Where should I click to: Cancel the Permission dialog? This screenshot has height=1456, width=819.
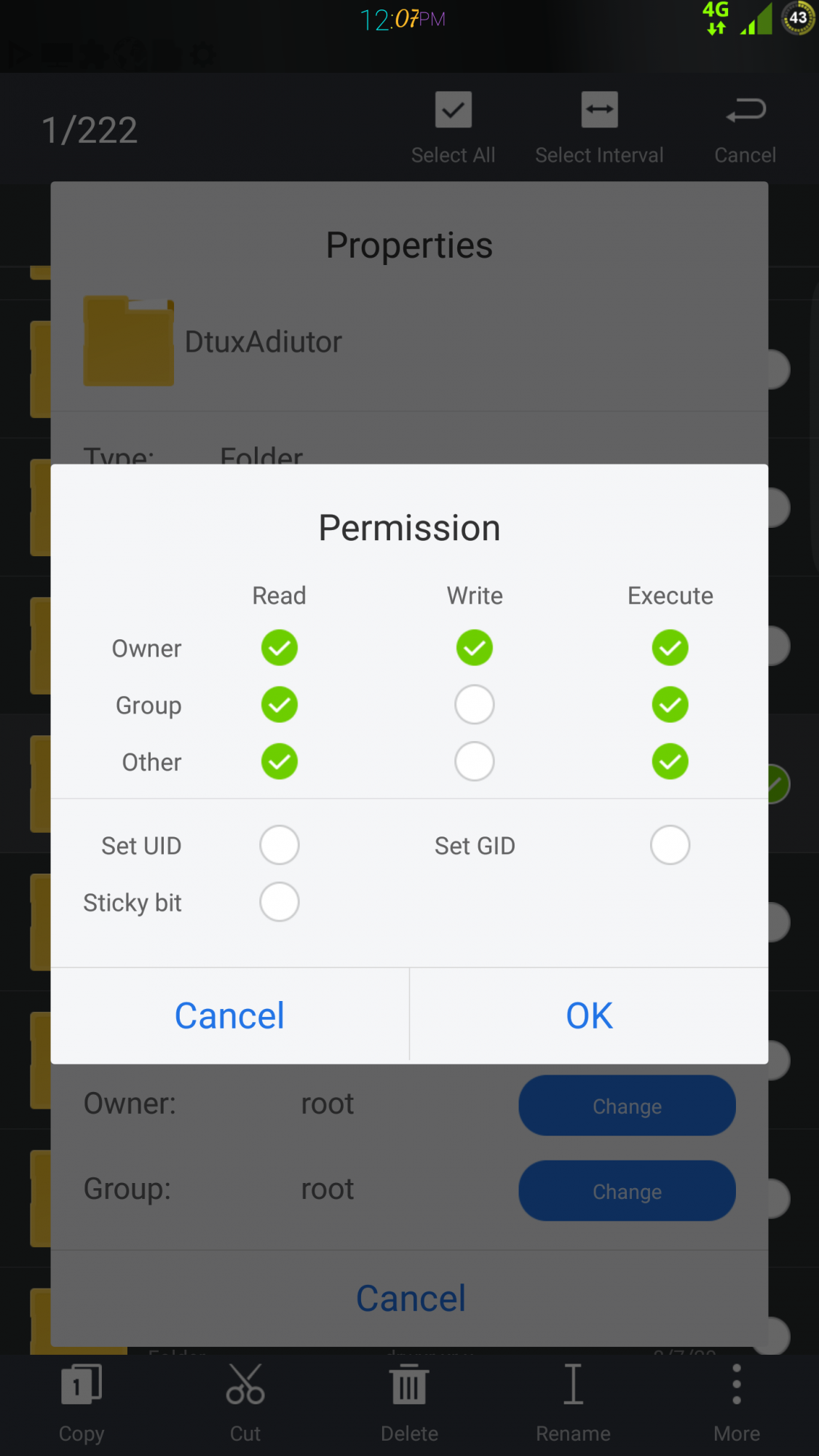click(x=229, y=1016)
